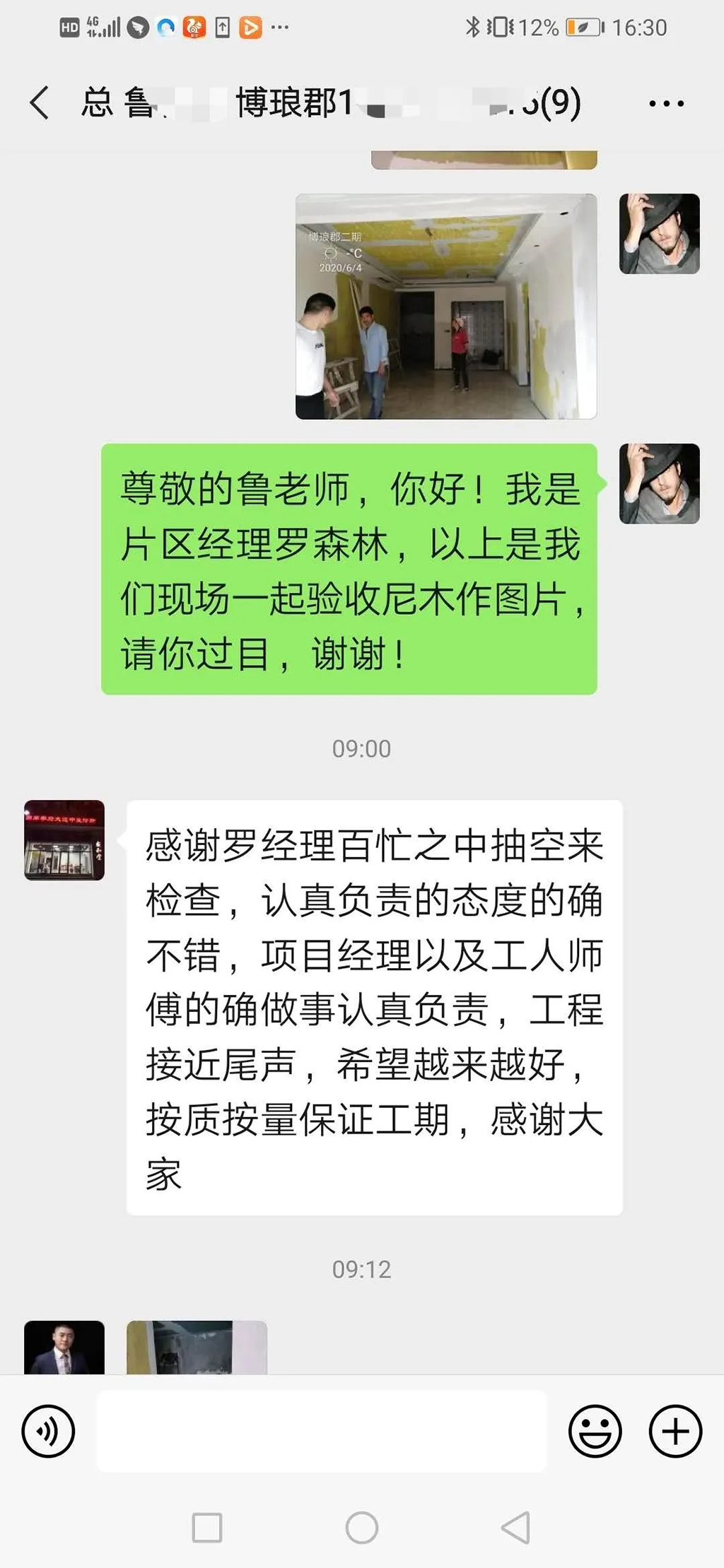Open the storefront avatar's profile
Viewport: 724px width, 1568px height.
(x=64, y=839)
